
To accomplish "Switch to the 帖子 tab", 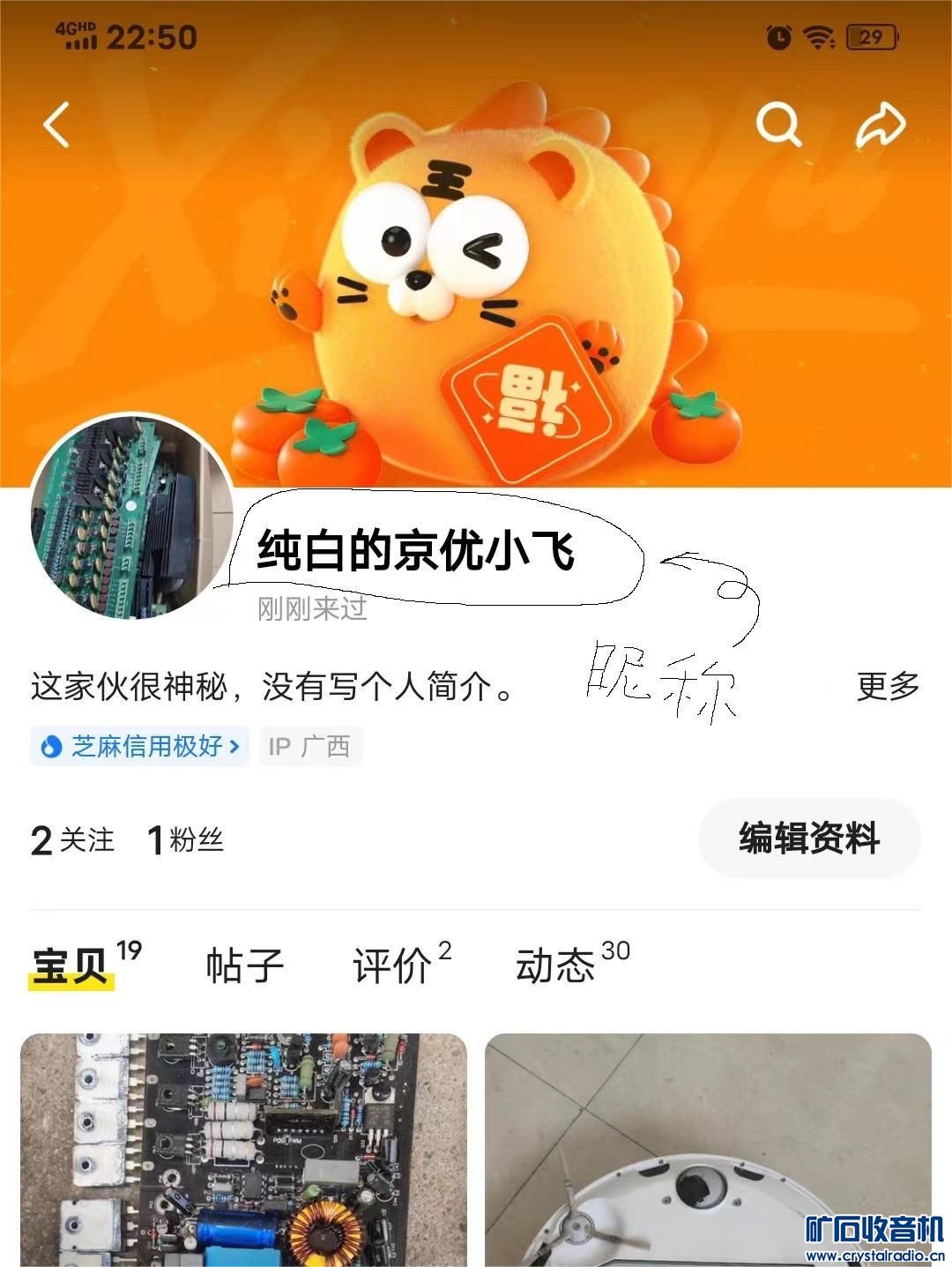I will [244, 965].
